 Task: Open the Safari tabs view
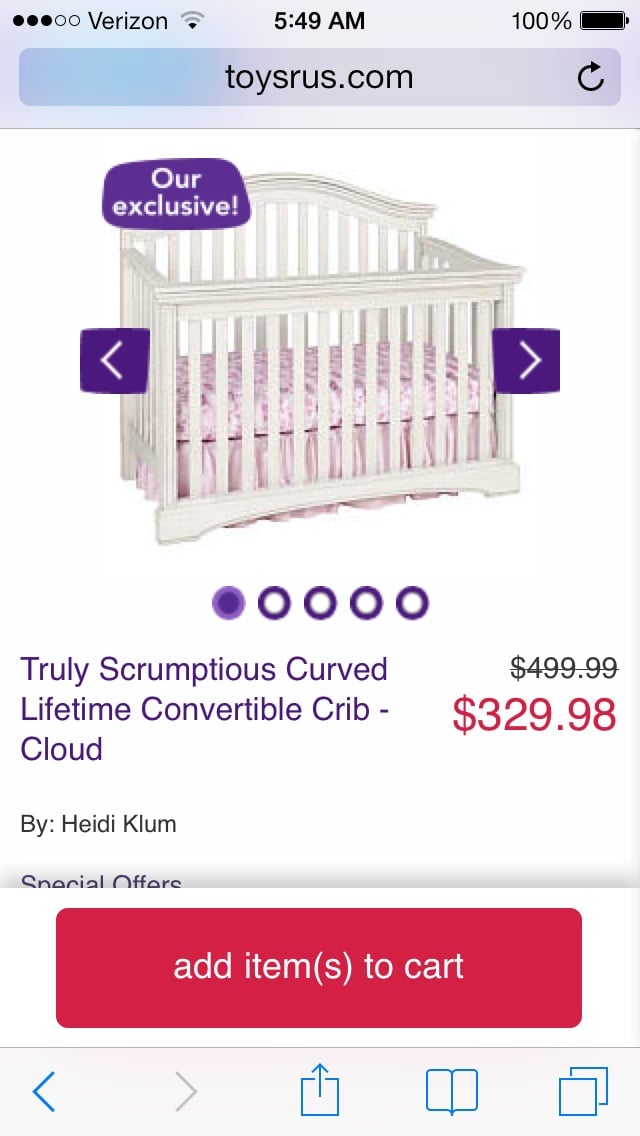pyautogui.click(x=583, y=1091)
